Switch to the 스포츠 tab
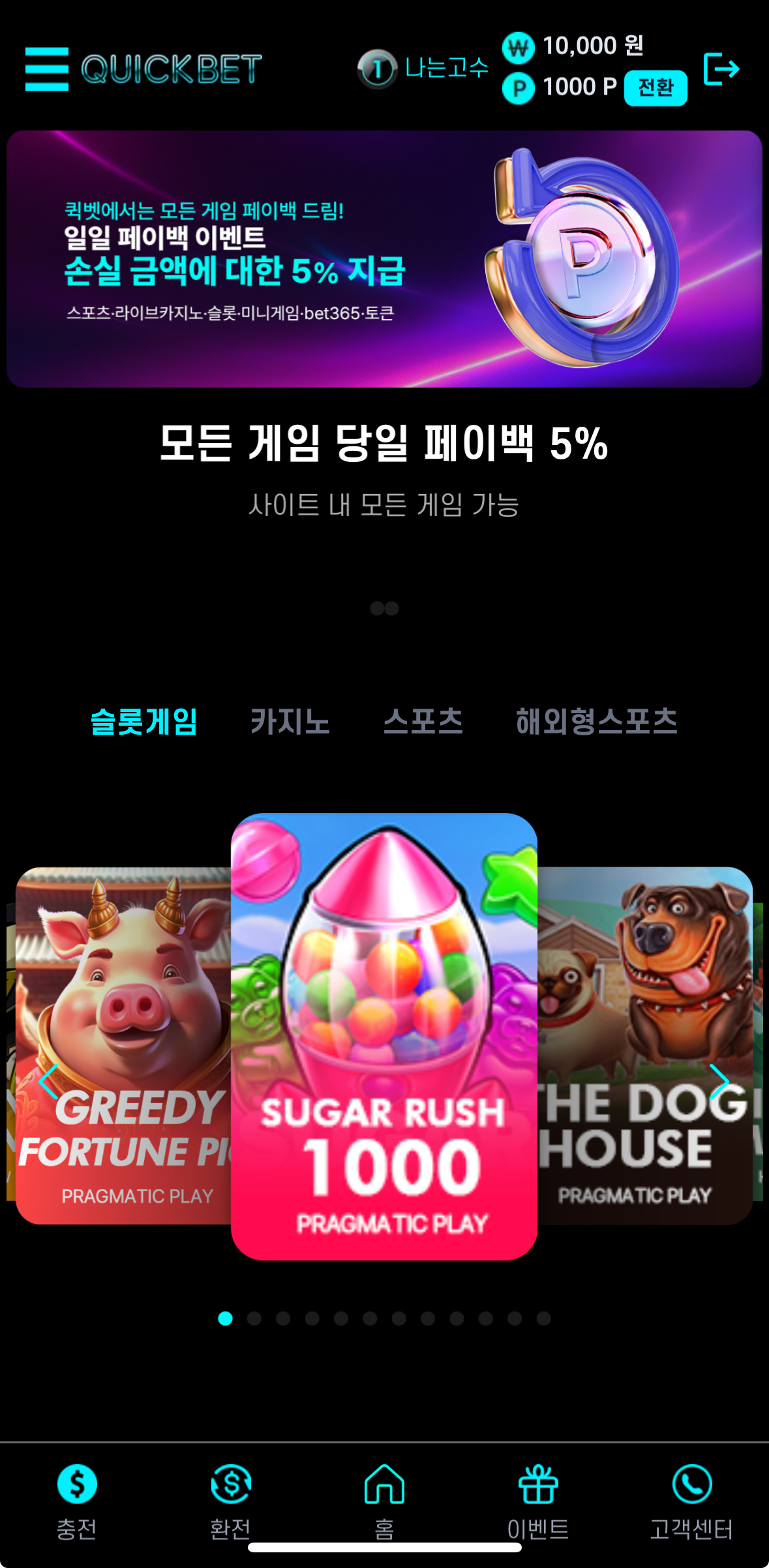This screenshot has height=1568, width=769. 423,722
